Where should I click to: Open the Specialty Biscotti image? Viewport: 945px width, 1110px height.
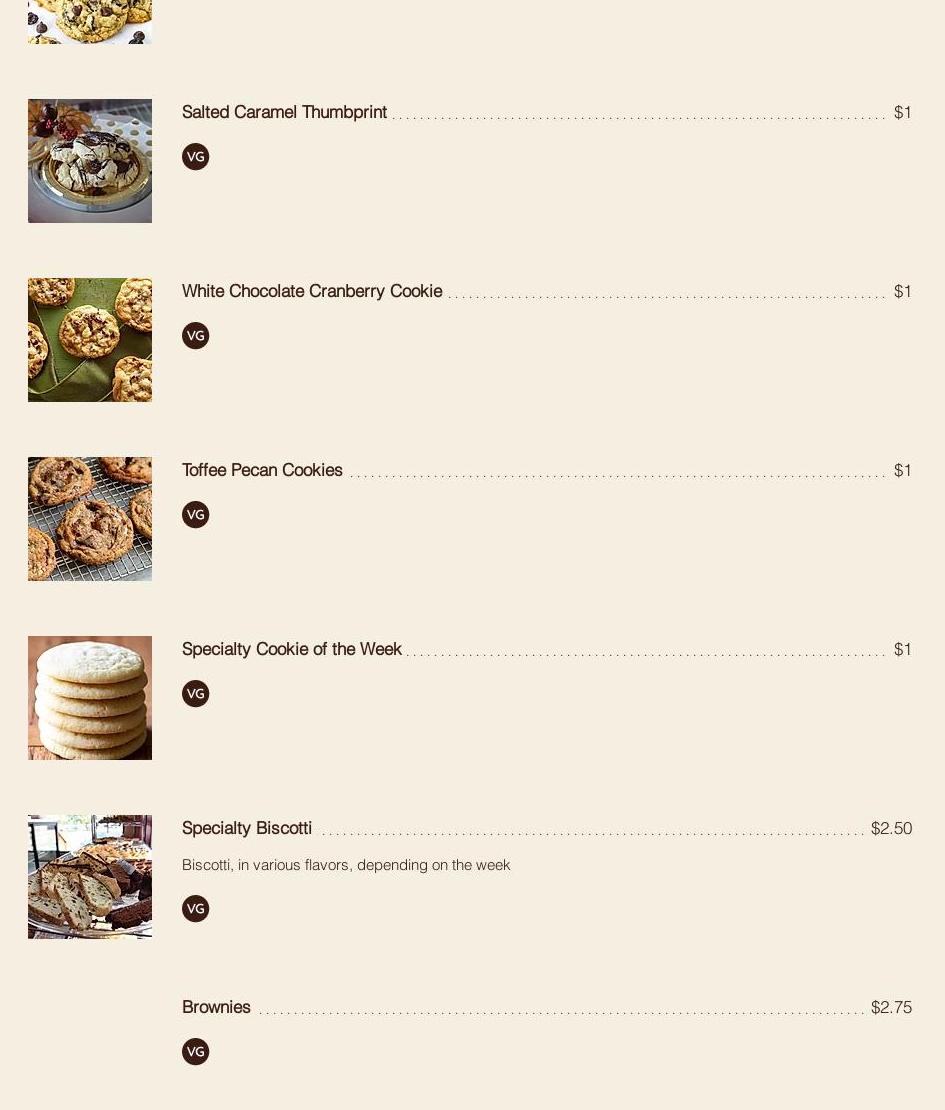pos(90,877)
